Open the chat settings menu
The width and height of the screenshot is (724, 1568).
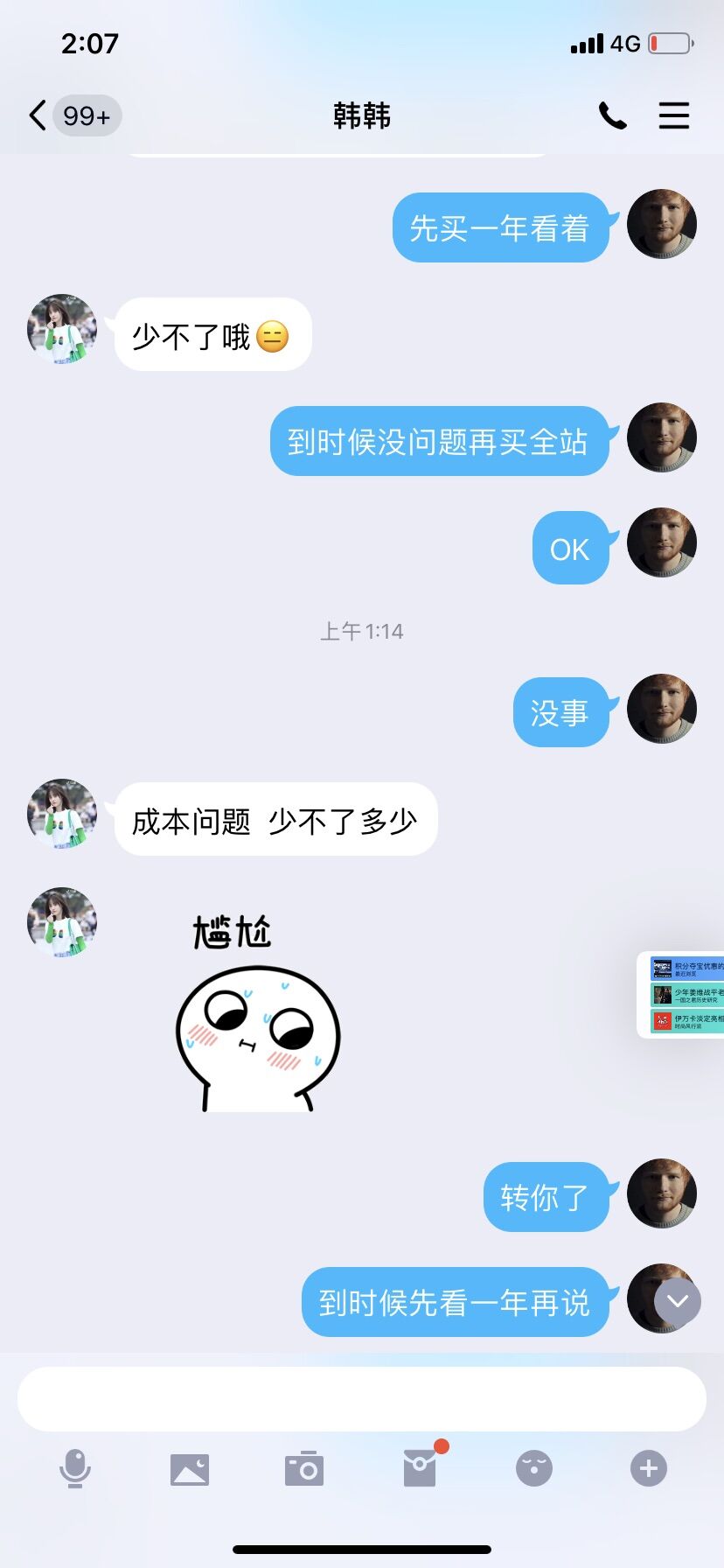pyautogui.click(x=673, y=115)
